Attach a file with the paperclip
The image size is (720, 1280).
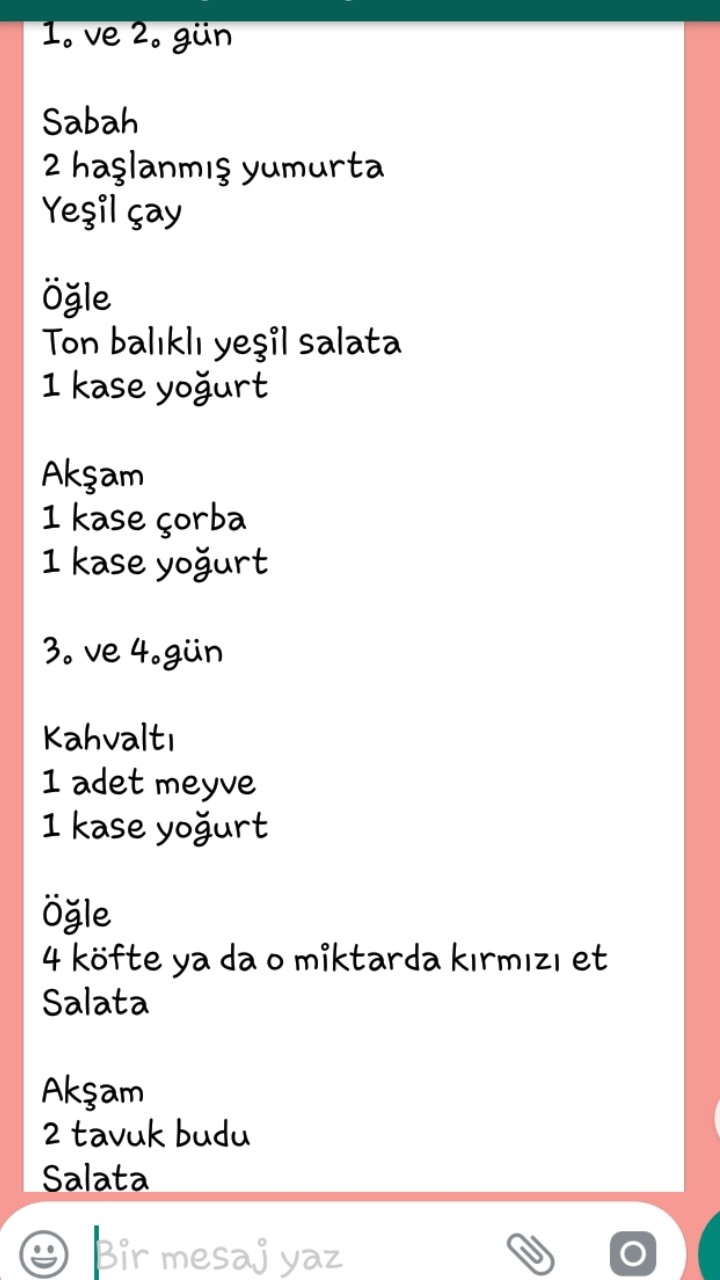[531, 1252]
